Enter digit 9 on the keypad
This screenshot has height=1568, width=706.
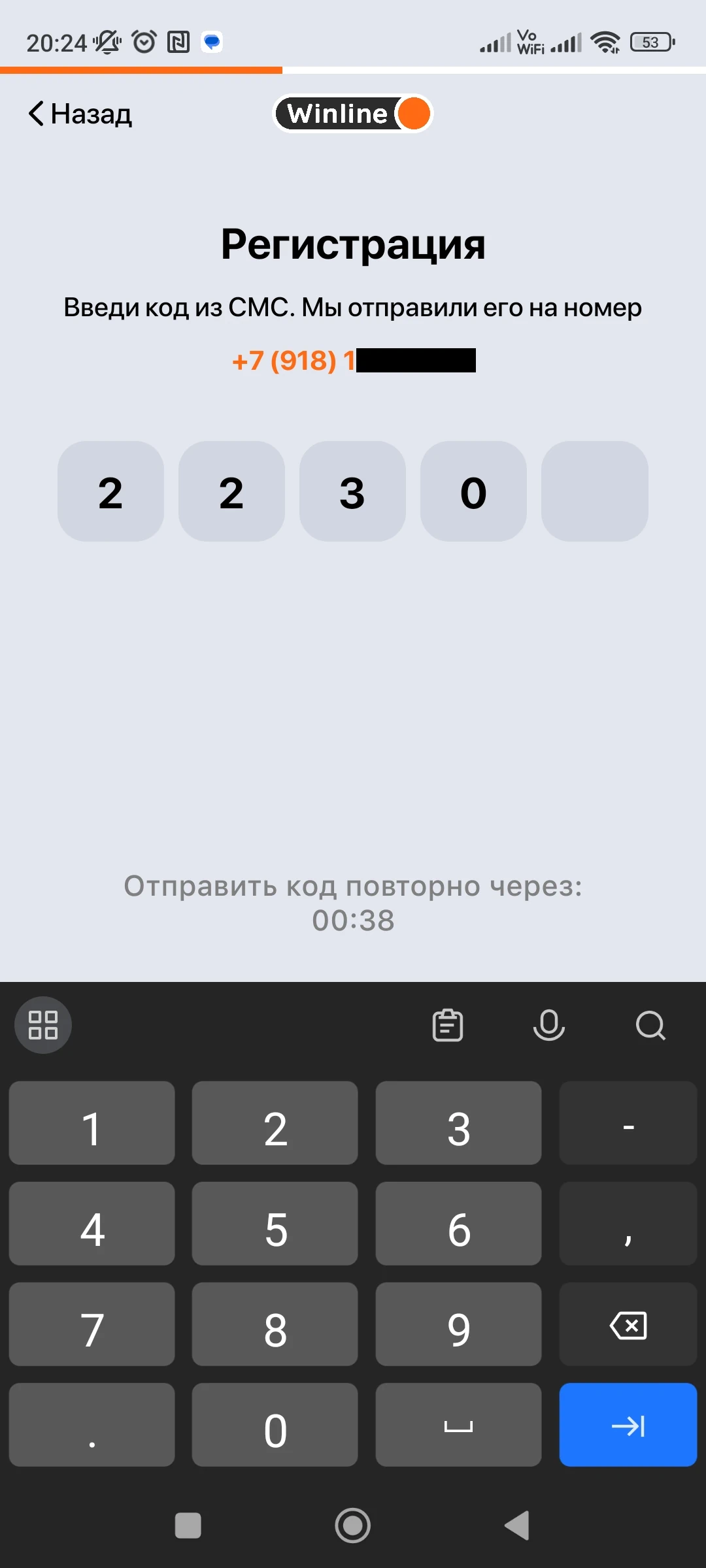tap(458, 1324)
